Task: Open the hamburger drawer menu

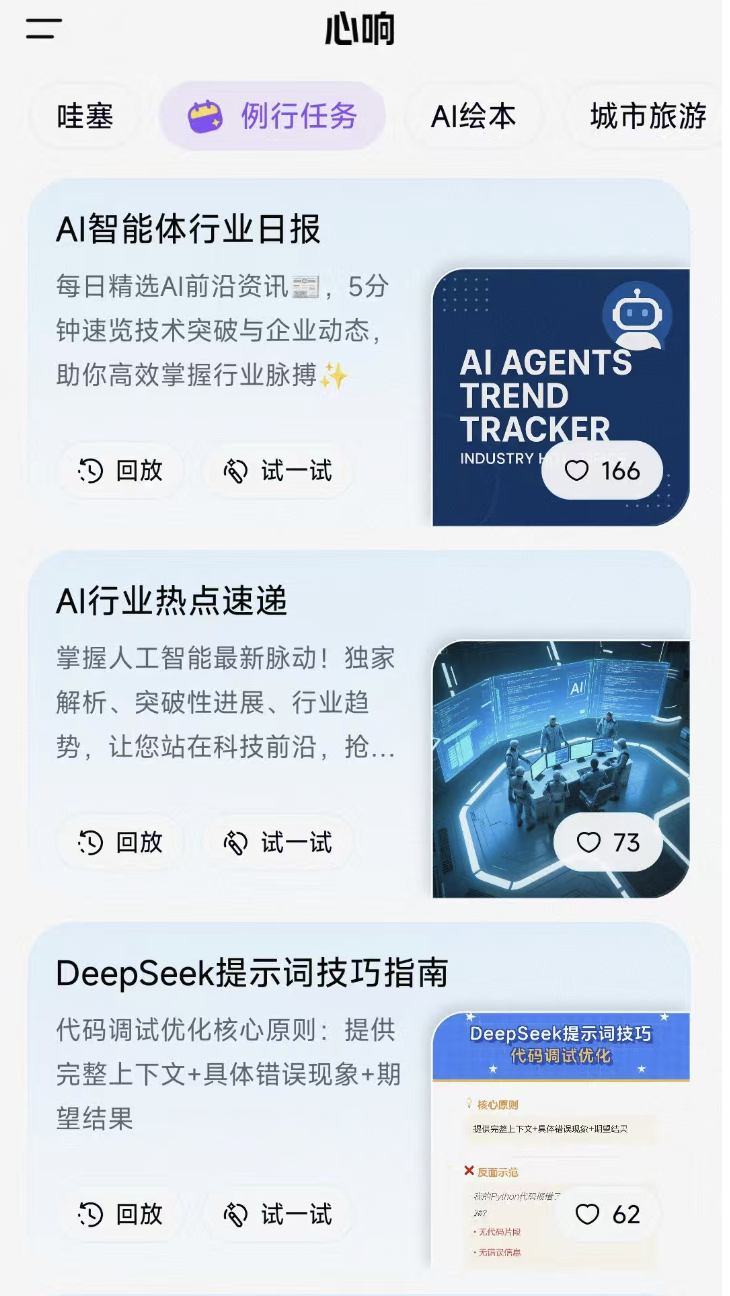Action: pyautogui.click(x=43, y=29)
